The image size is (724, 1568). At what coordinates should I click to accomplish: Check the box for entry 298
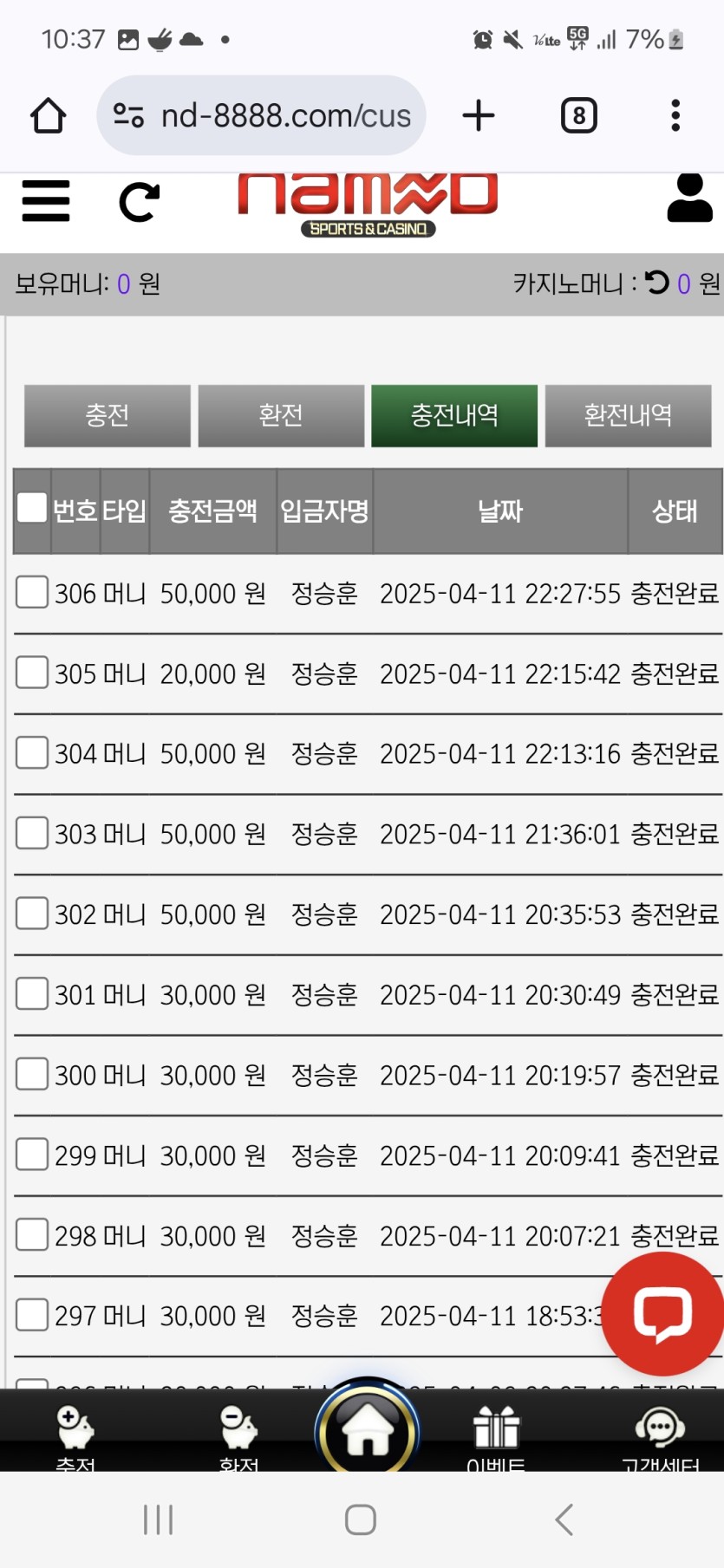32,1234
